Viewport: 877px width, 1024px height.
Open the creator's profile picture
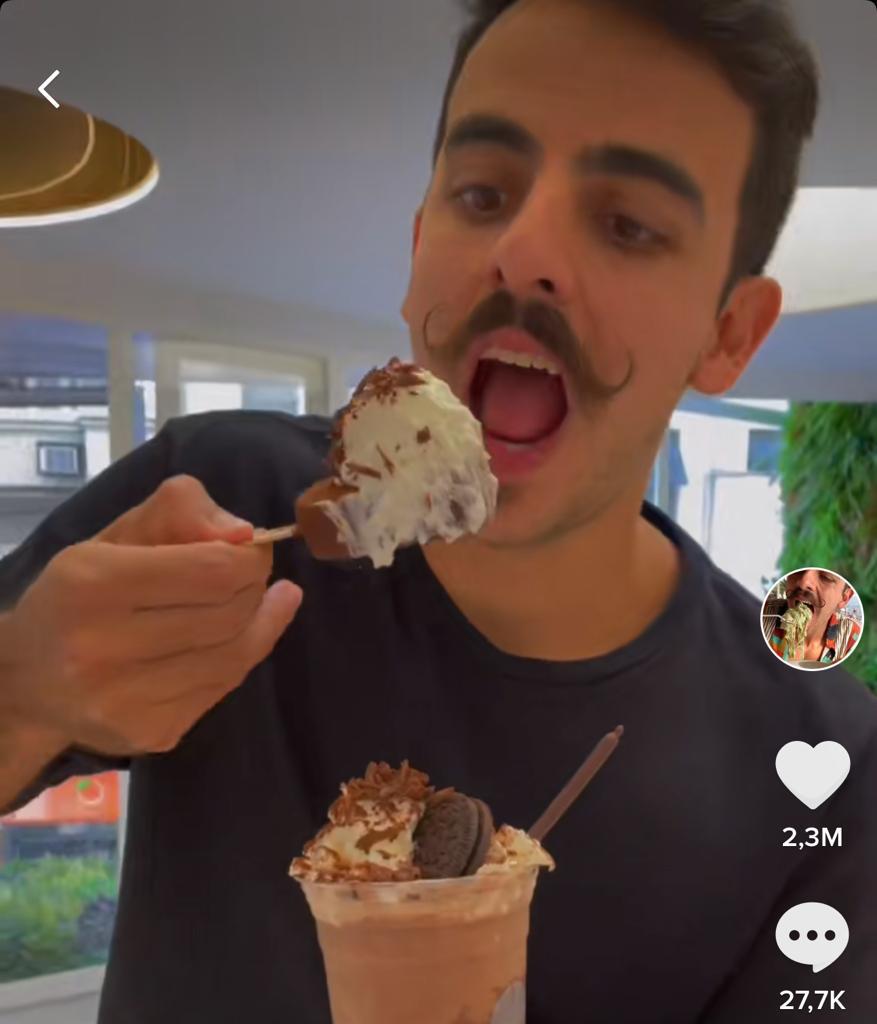[811, 617]
